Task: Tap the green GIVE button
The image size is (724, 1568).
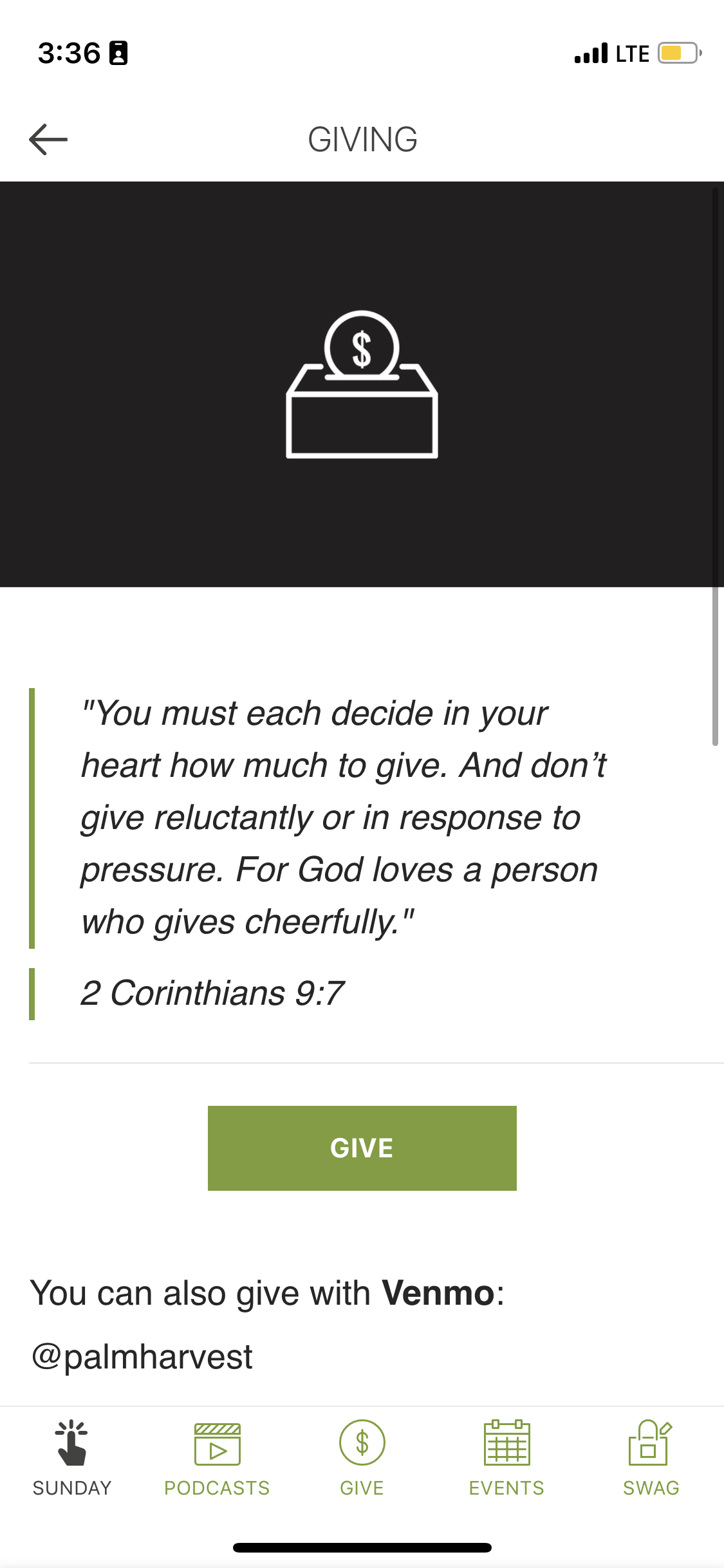Action: [x=362, y=1148]
